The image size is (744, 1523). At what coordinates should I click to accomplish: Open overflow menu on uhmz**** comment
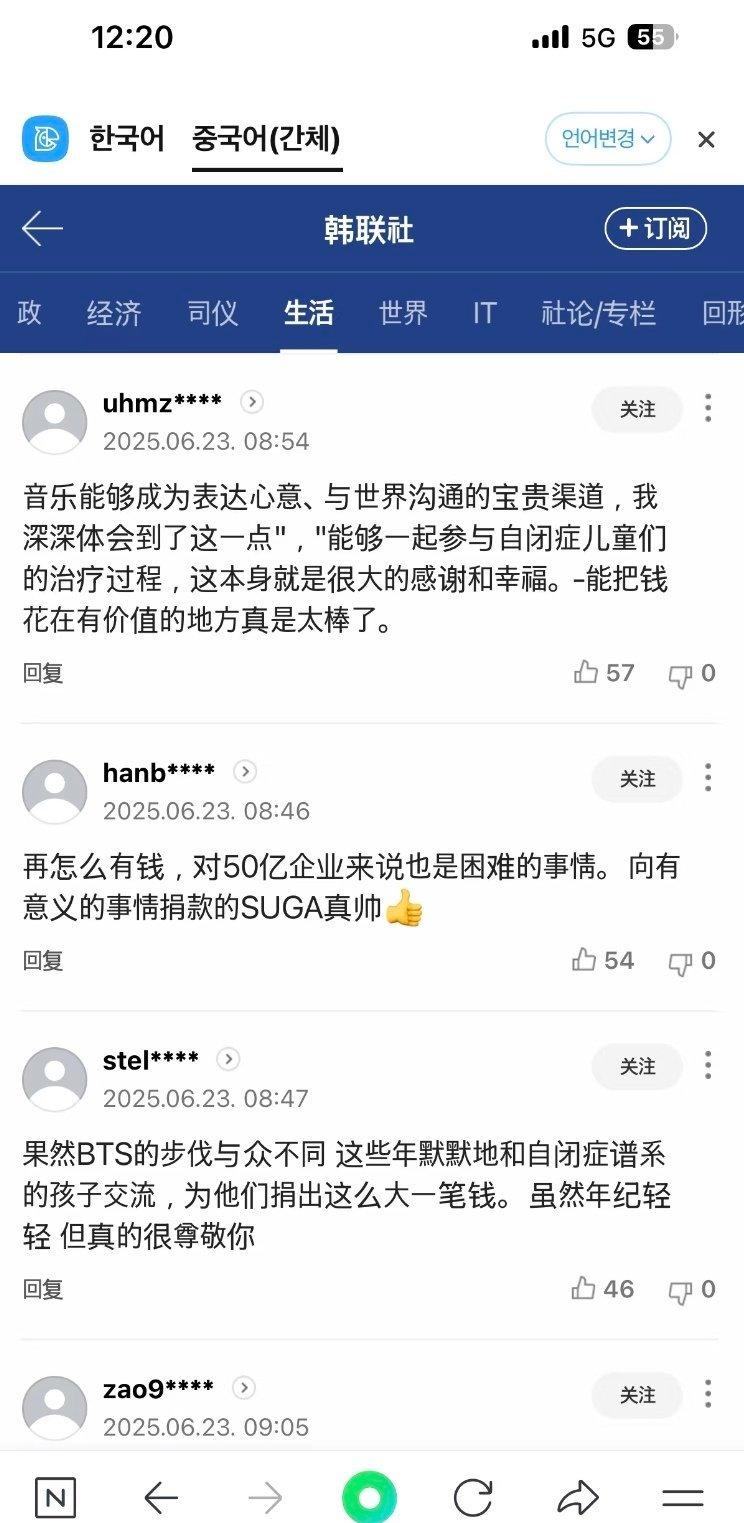[x=708, y=408]
